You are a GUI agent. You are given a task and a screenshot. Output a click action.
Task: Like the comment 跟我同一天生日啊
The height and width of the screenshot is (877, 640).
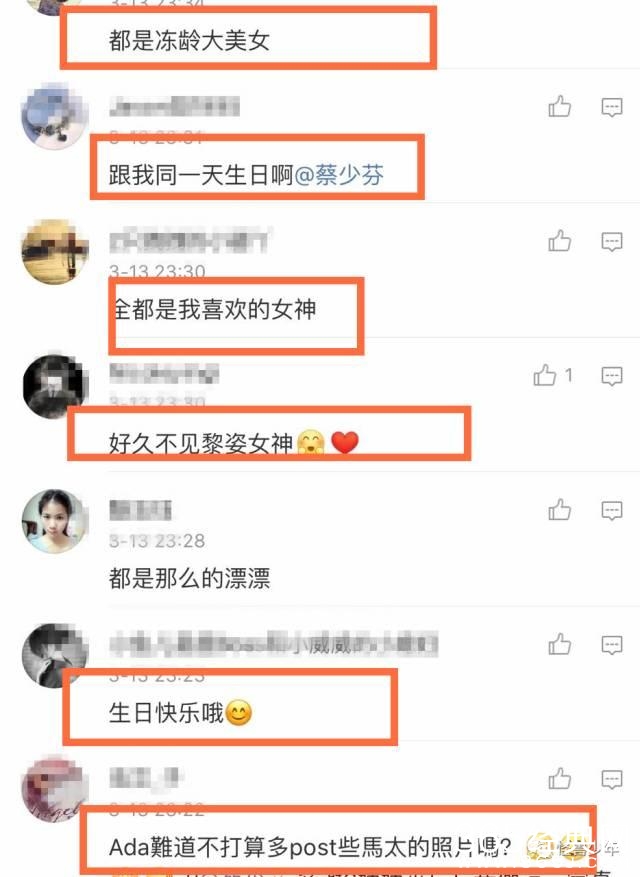(x=560, y=106)
